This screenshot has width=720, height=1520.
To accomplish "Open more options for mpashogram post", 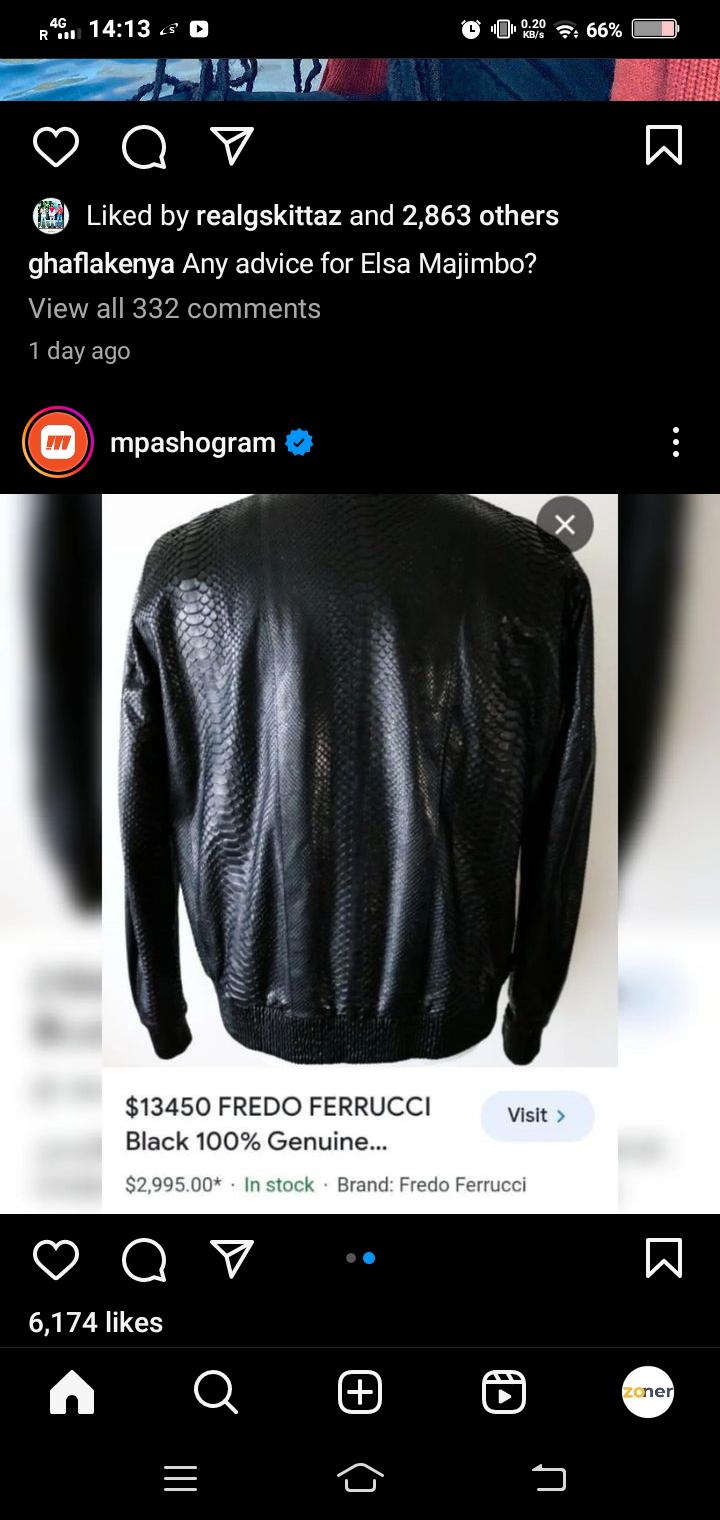I will click(676, 442).
